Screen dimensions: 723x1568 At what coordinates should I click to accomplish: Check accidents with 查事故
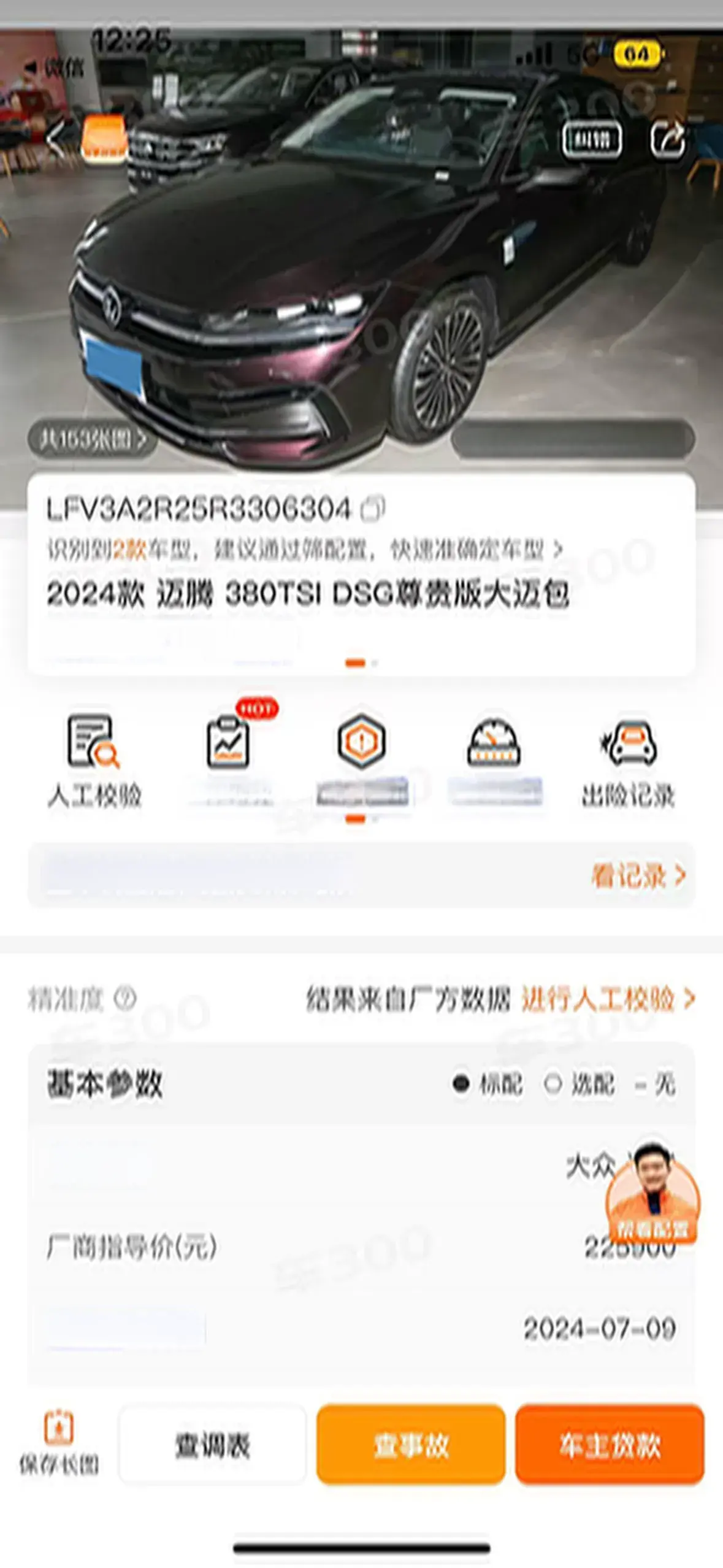pyautogui.click(x=410, y=1445)
